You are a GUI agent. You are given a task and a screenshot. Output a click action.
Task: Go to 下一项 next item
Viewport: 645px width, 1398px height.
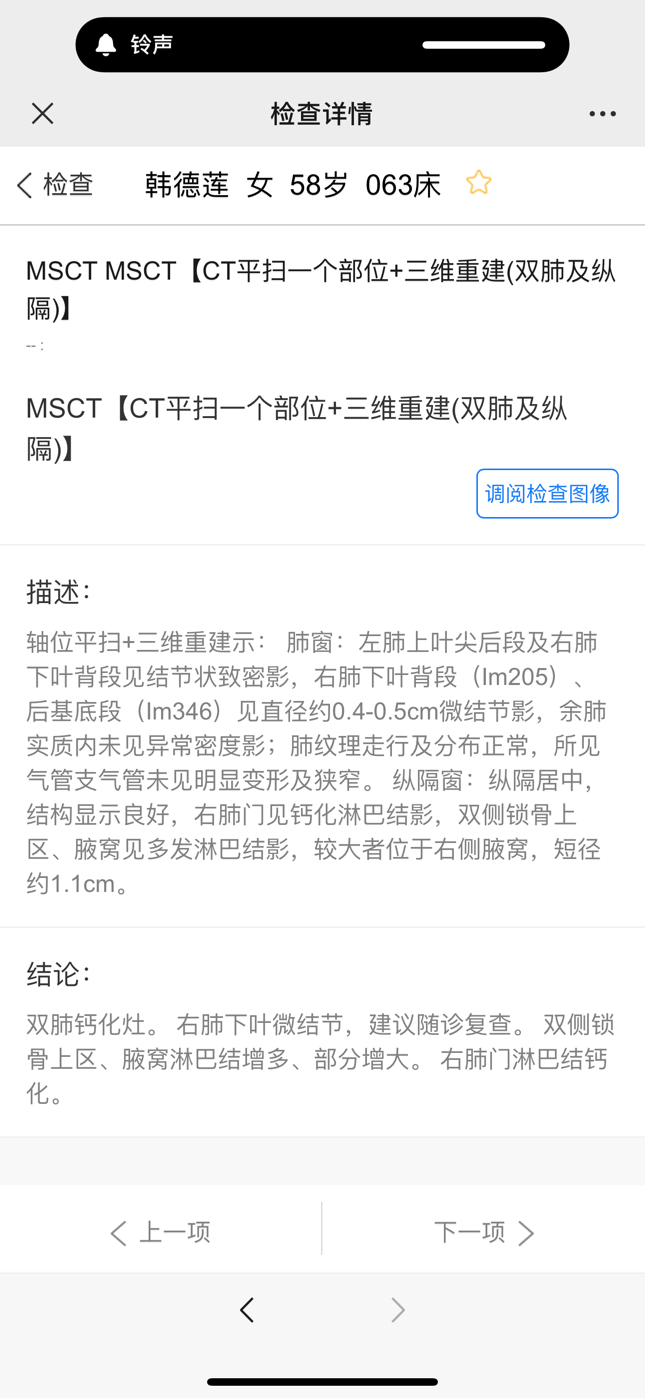click(x=485, y=1232)
